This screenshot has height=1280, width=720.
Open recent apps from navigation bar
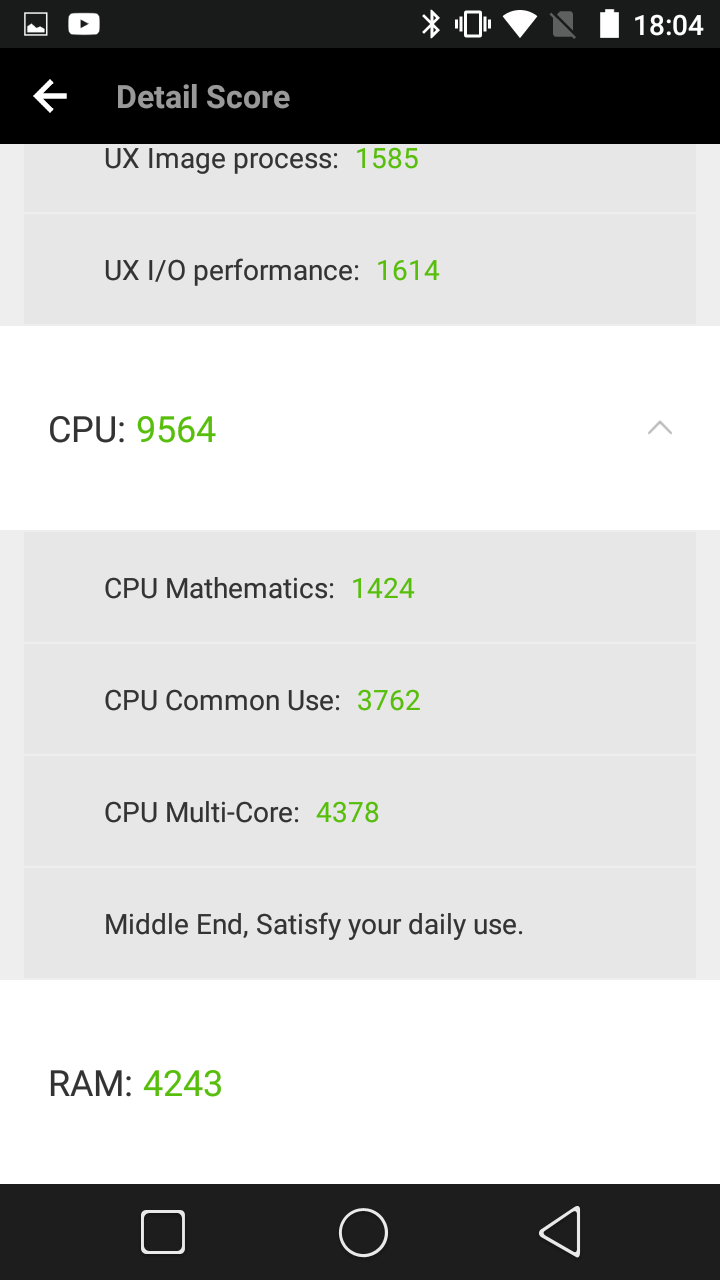click(163, 1232)
